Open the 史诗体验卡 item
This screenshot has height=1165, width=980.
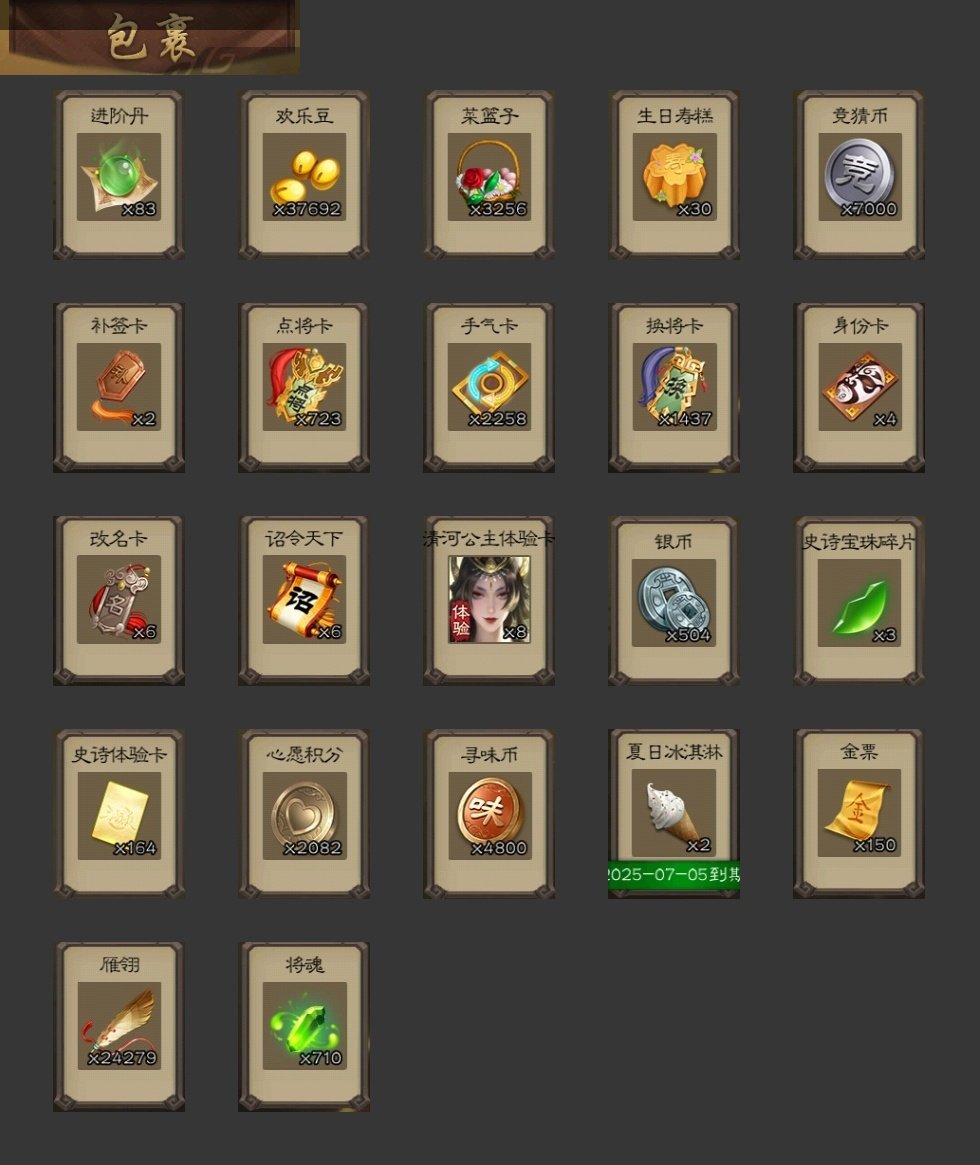(x=119, y=814)
